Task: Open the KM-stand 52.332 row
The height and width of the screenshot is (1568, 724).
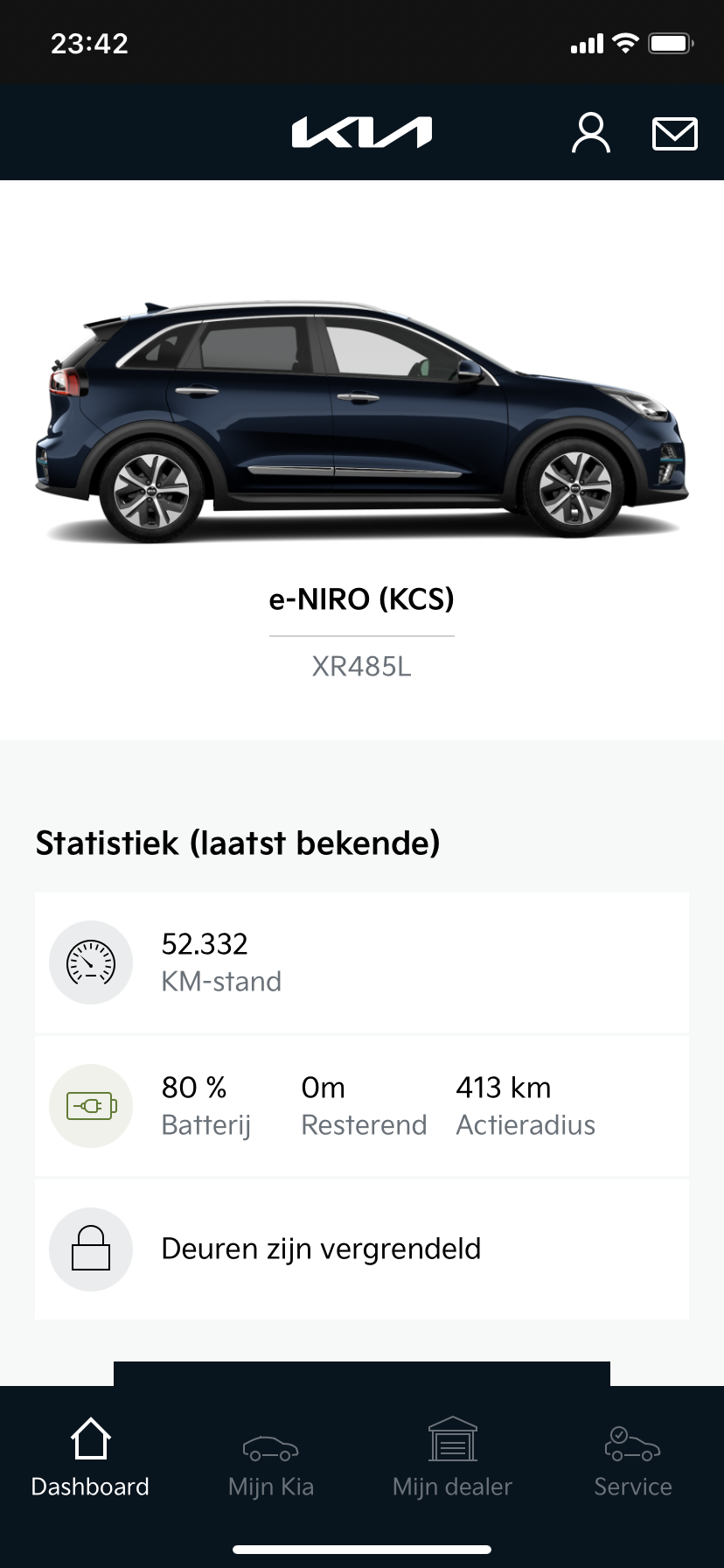Action: point(362,962)
